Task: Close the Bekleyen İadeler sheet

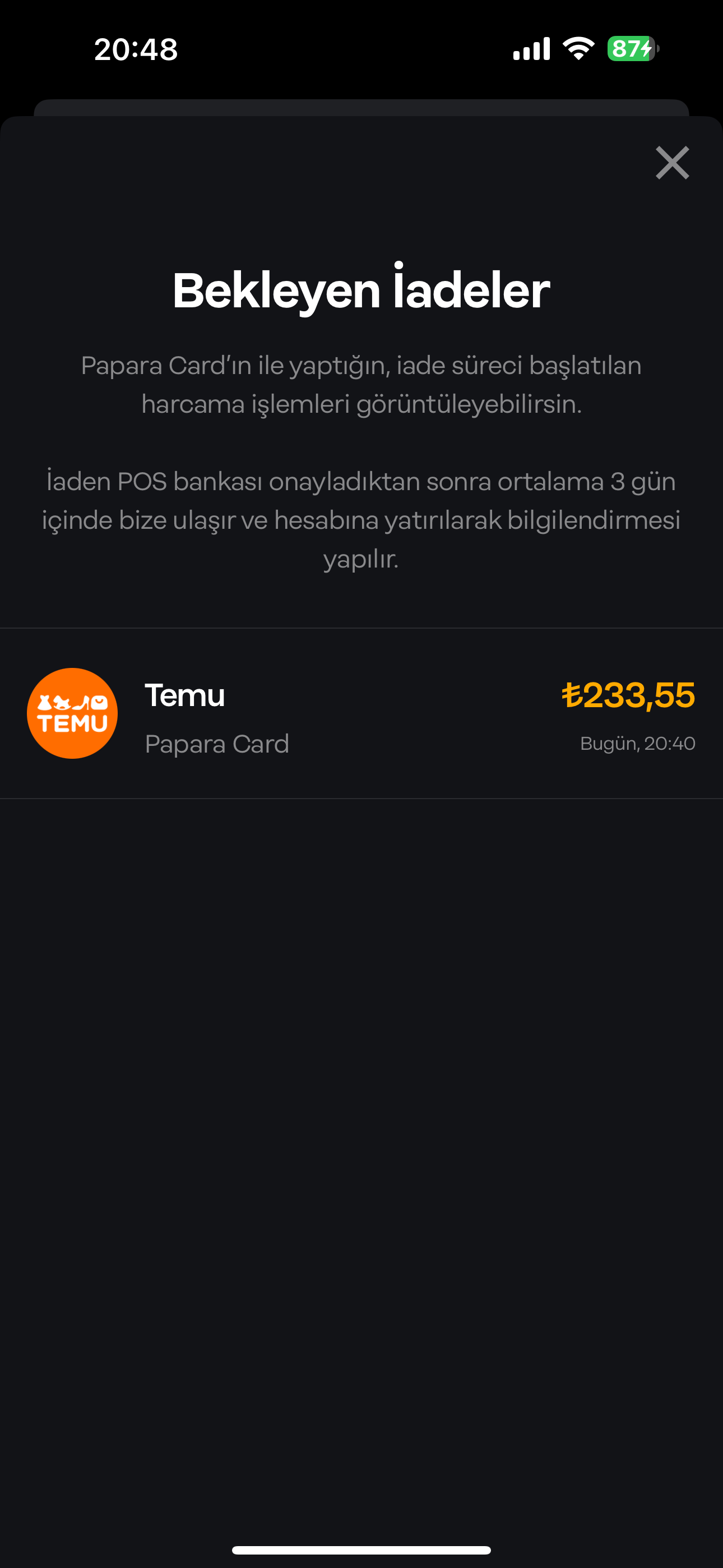Action: click(x=672, y=163)
